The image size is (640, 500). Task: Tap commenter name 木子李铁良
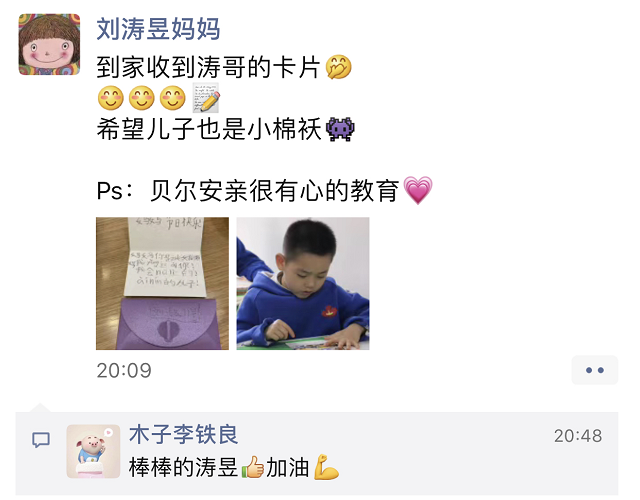[184, 435]
